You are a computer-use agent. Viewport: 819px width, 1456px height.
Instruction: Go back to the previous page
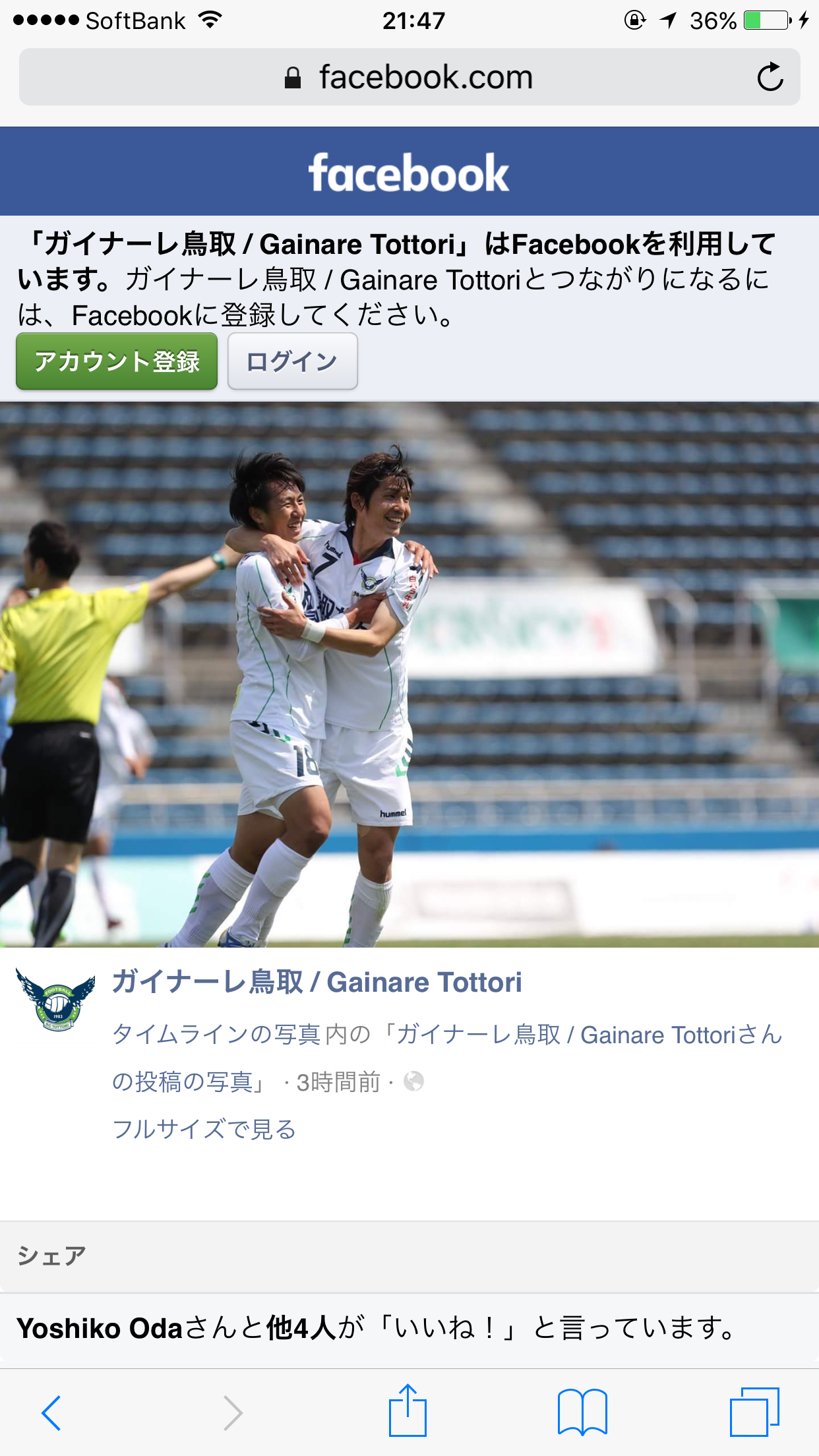pos(51,1412)
